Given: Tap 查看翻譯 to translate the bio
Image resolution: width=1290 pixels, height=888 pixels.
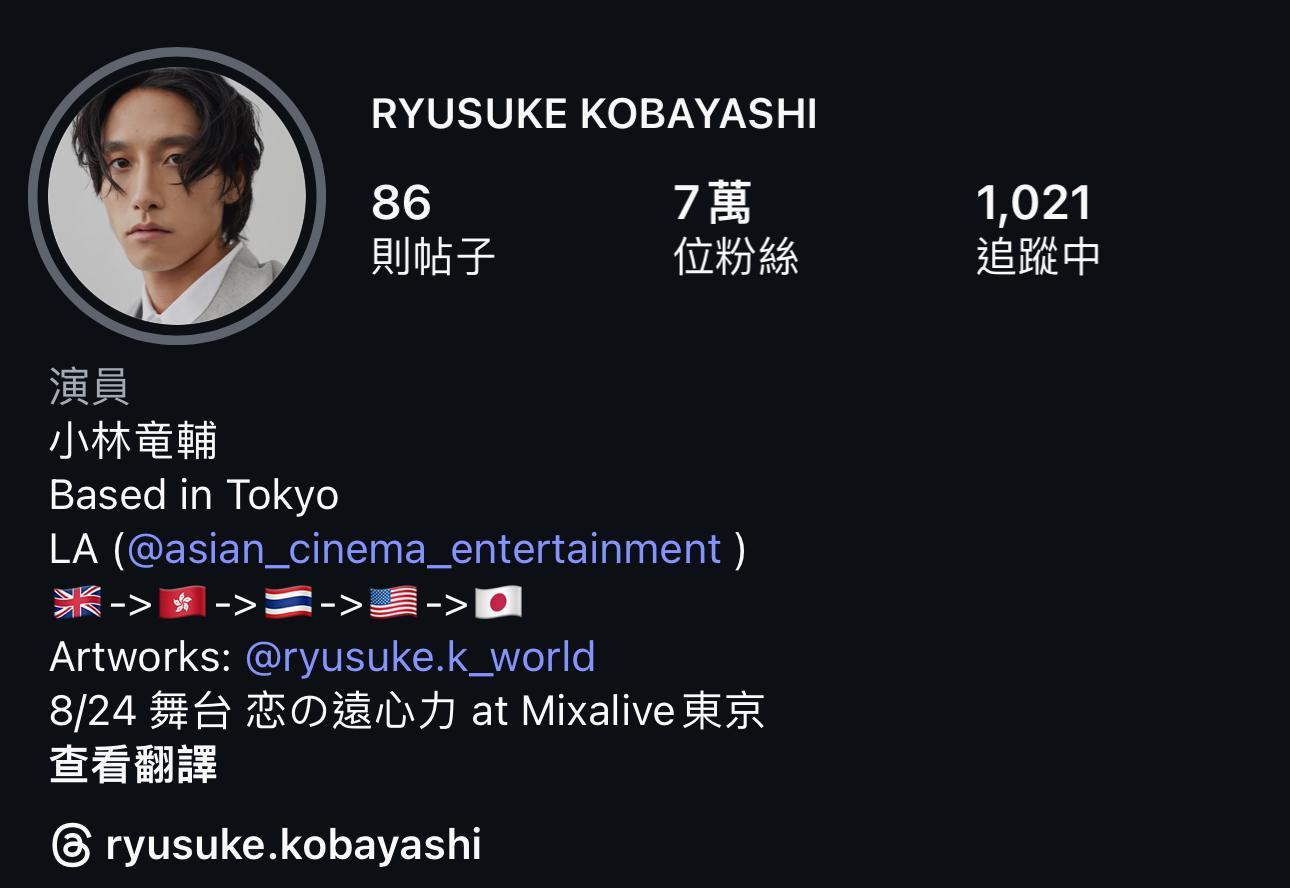Looking at the screenshot, I should [x=133, y=766].
